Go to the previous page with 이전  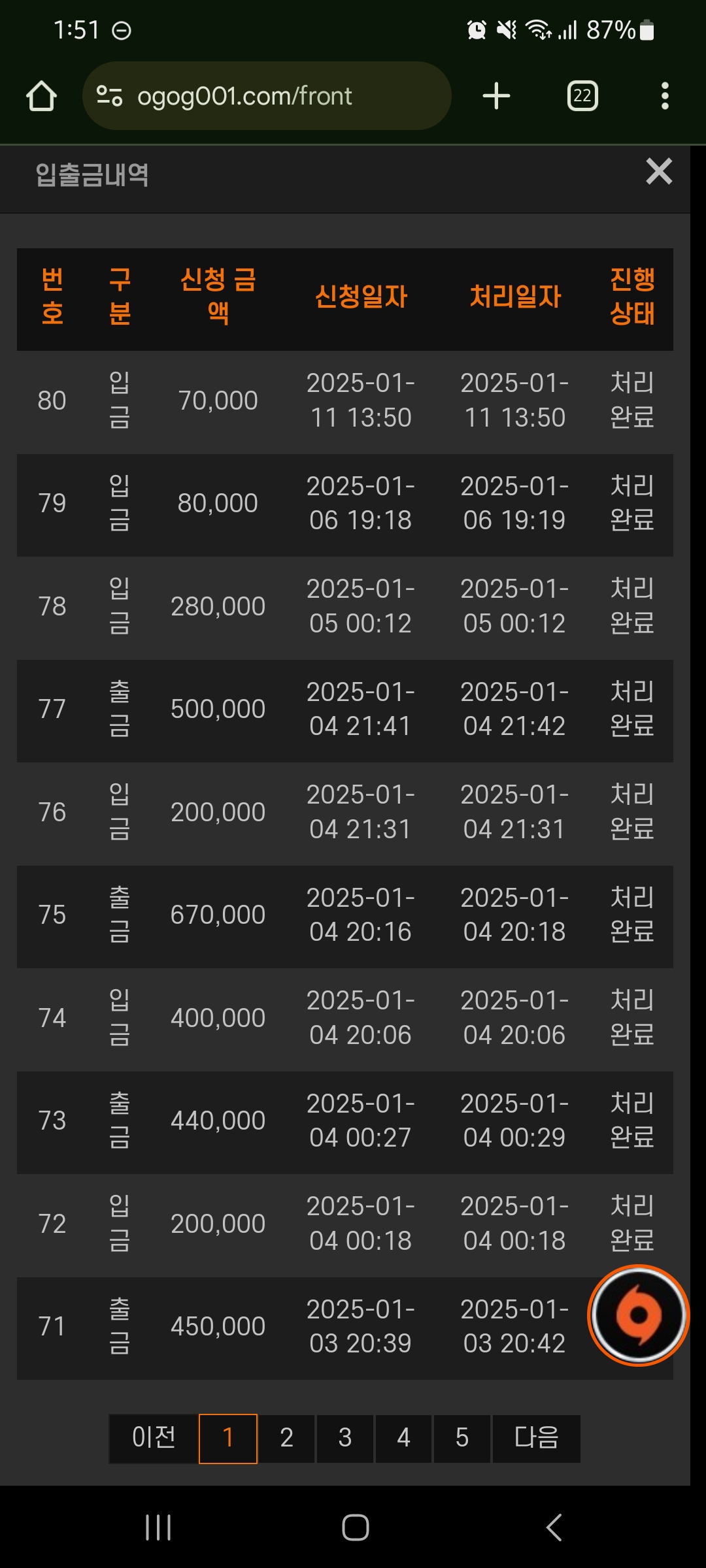(x=154, y=1439)
